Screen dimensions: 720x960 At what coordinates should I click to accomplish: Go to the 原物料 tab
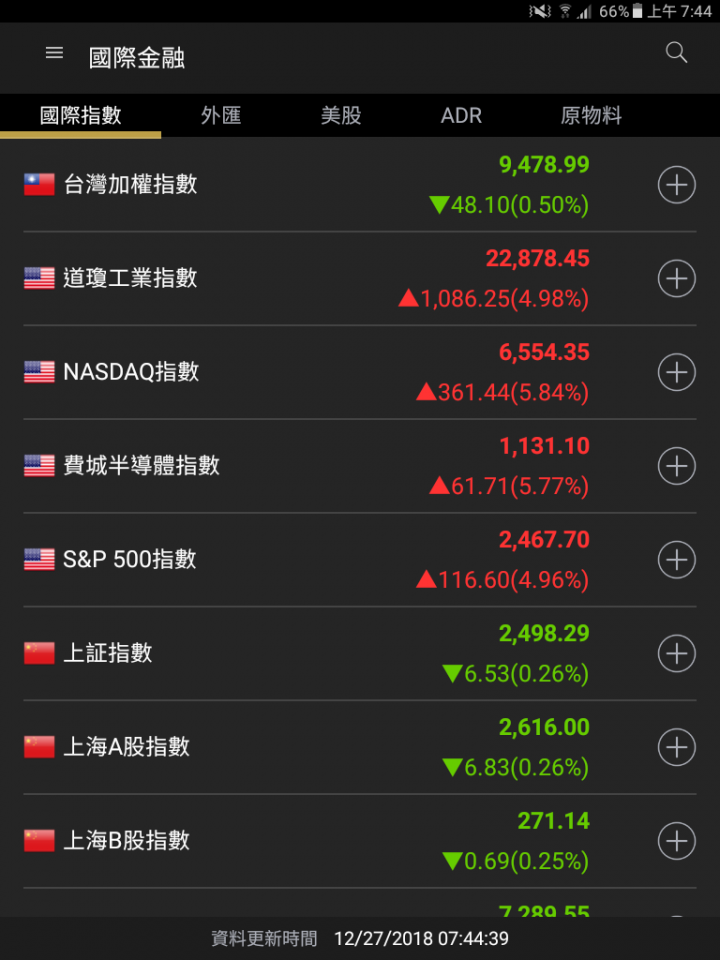tap(591, 116)
